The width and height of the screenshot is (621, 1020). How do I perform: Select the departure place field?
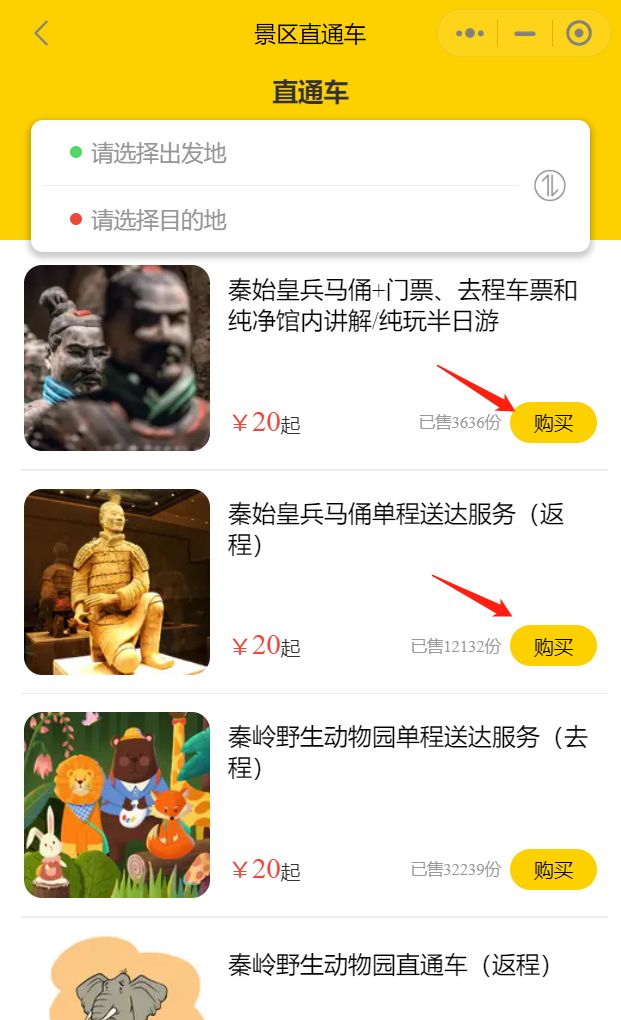pyautogui.click(x=280, y=154)
